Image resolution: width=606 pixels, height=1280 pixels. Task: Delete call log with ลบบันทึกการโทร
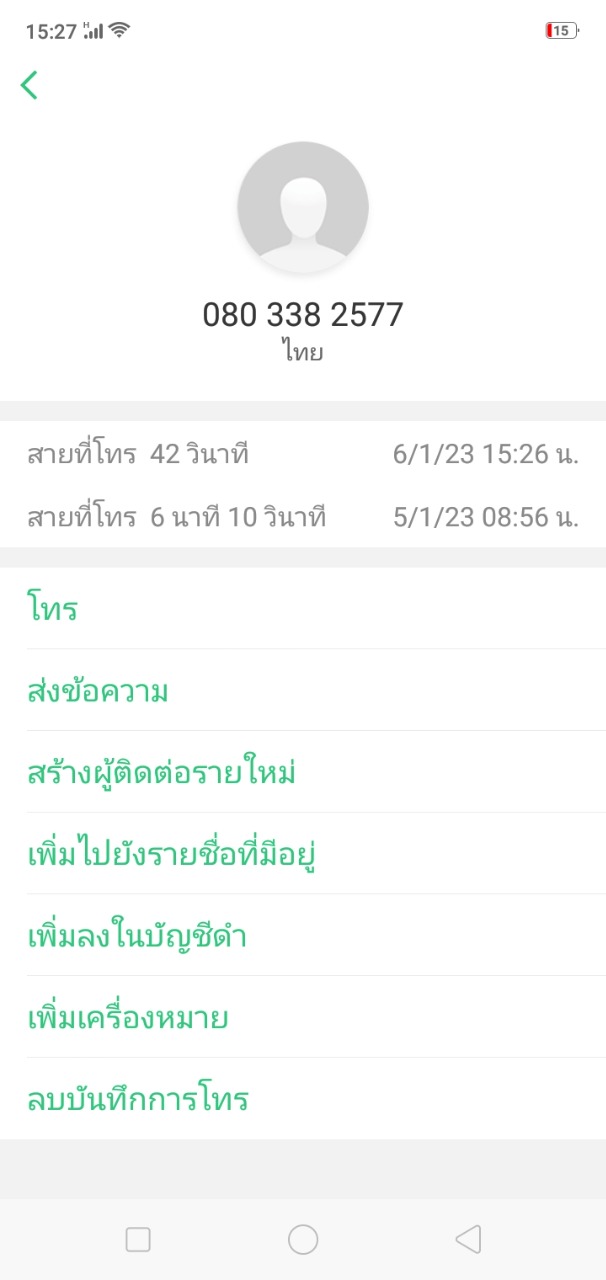coord(137,1100)
